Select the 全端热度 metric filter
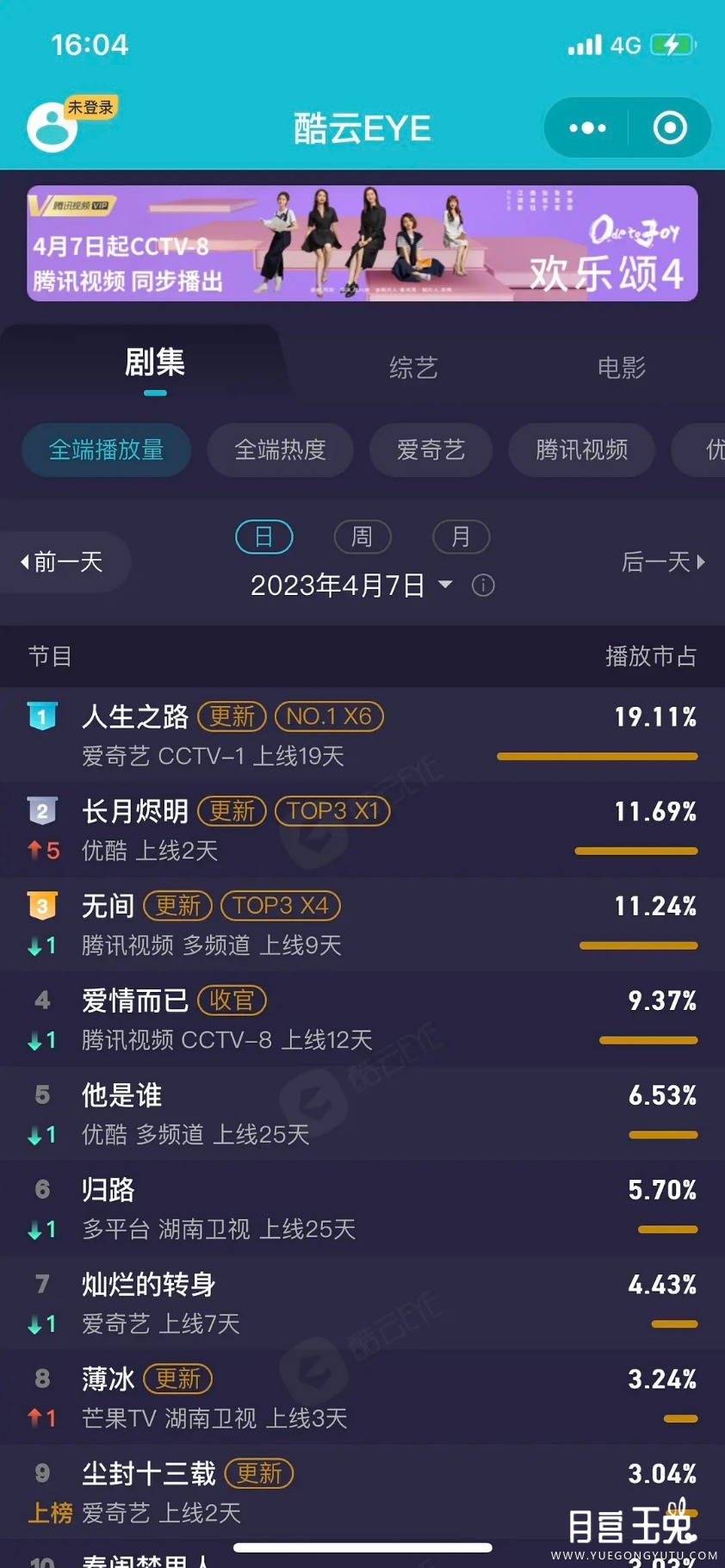The image size is (725, 1568). click(280, 449)
